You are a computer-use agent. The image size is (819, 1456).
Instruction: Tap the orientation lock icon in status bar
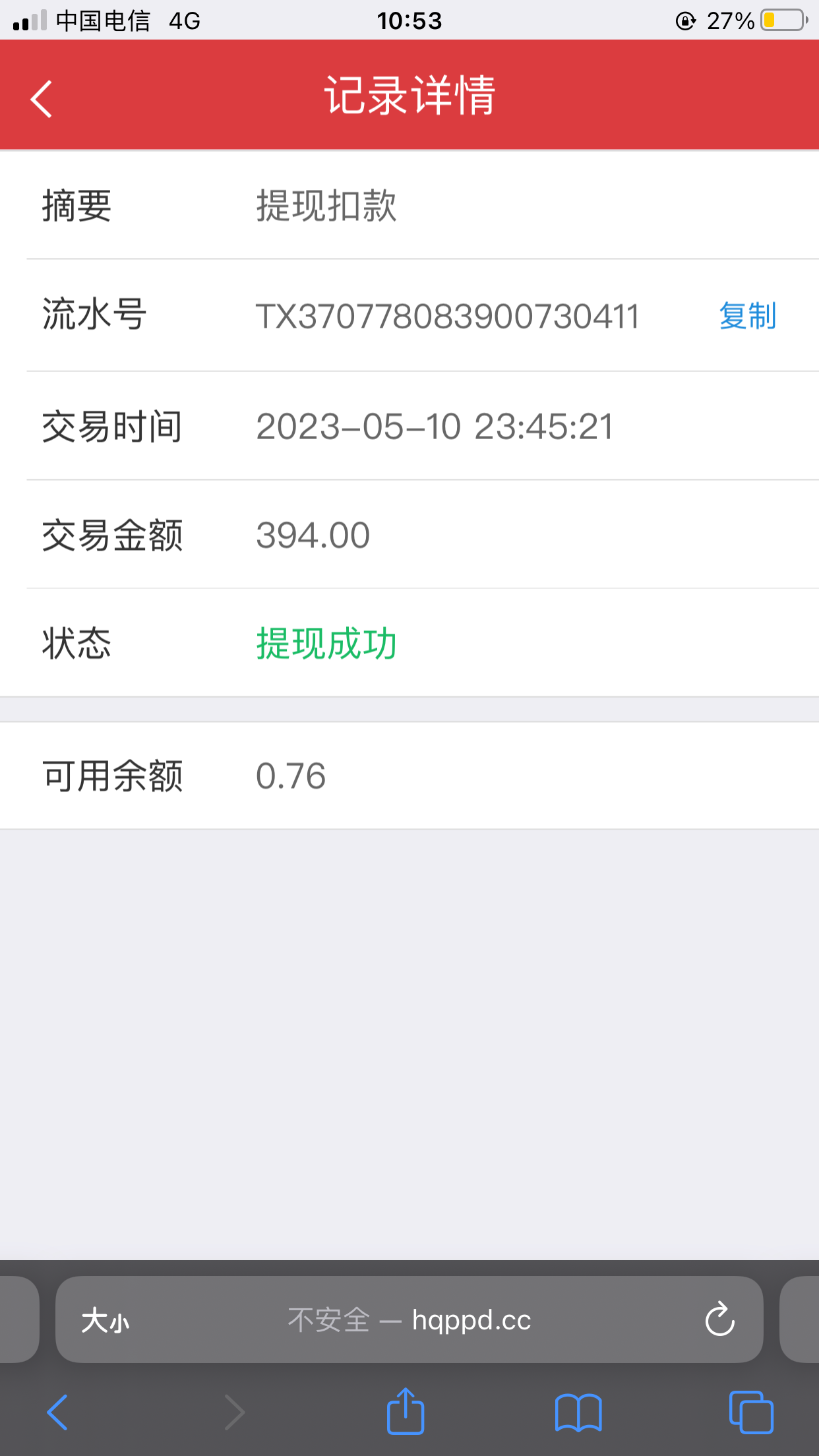point(686,20)
